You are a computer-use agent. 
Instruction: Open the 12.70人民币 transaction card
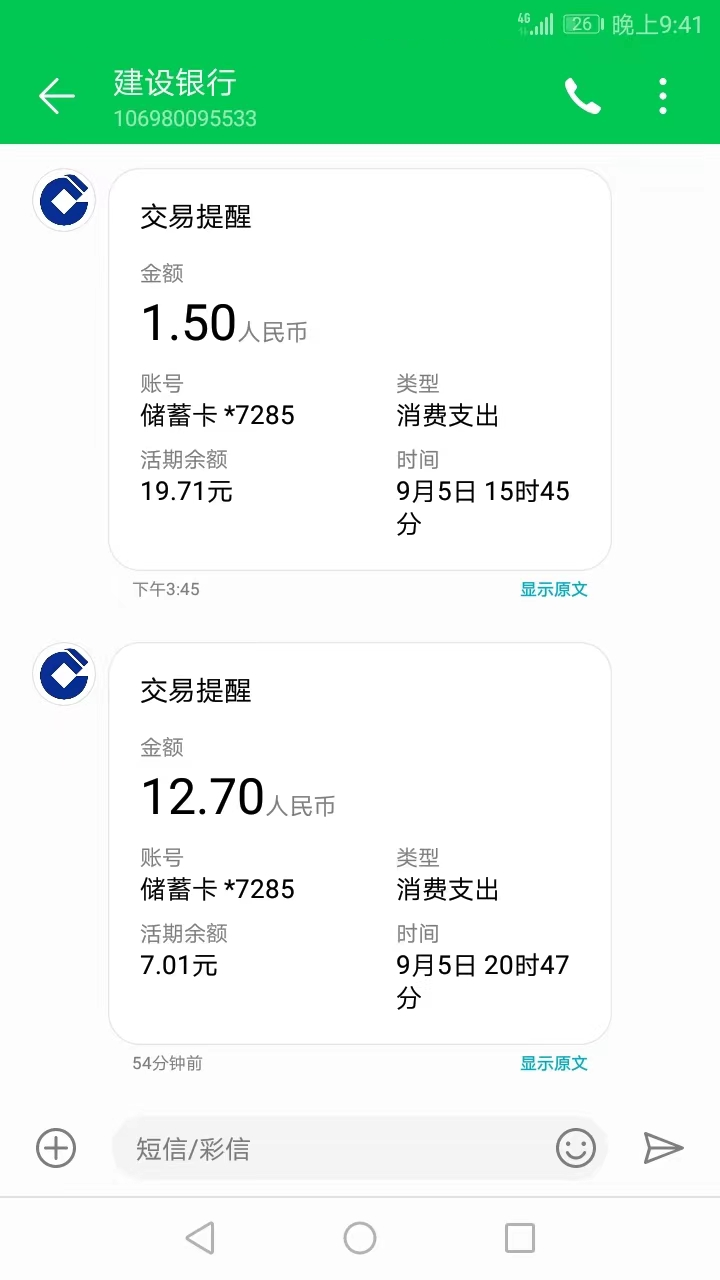pyautogui.click(x=360, y=843)
